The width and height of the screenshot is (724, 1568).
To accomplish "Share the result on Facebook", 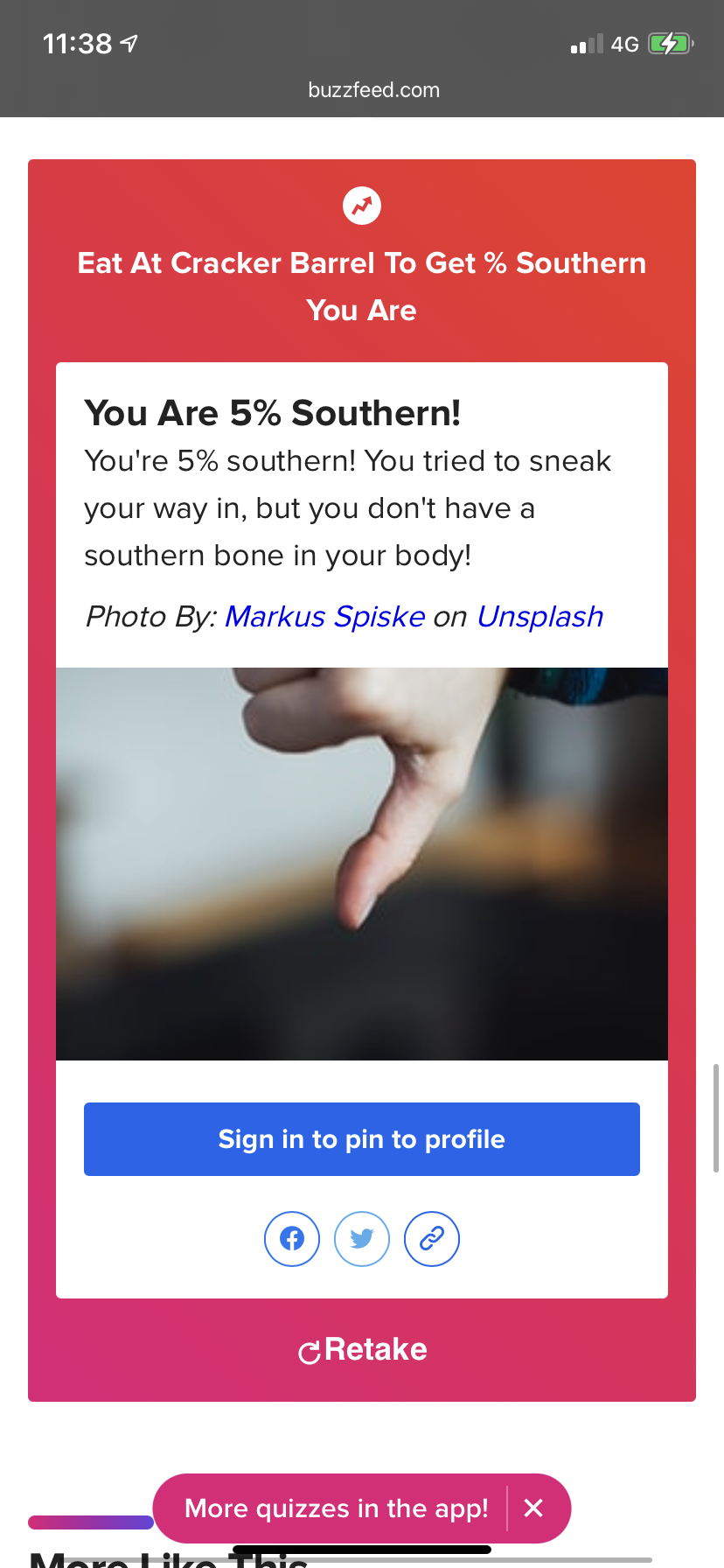I will (292, 1239).
